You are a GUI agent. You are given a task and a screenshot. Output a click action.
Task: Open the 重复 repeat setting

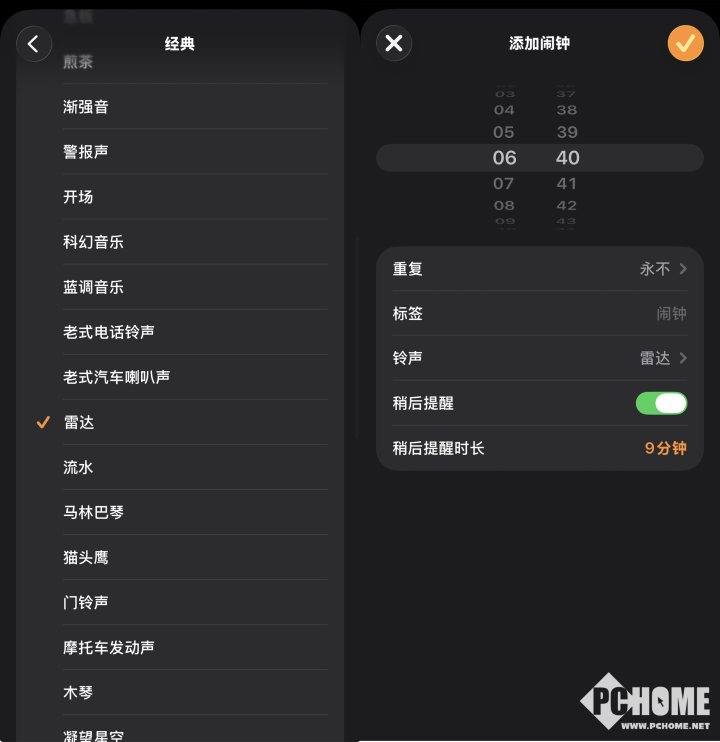540,269
